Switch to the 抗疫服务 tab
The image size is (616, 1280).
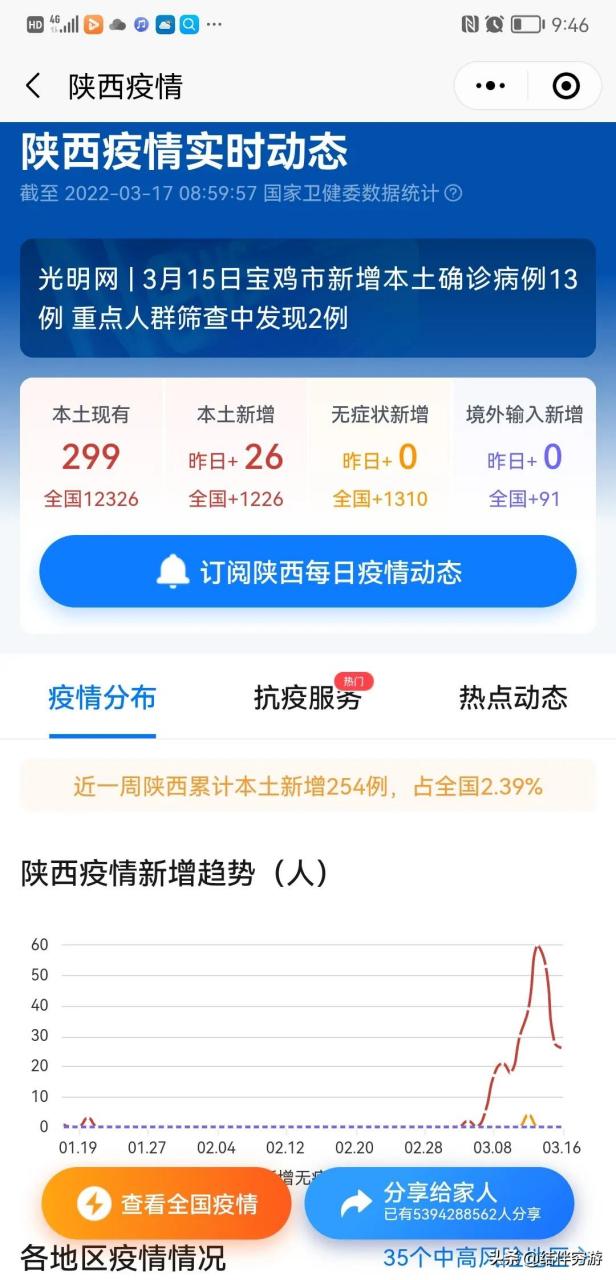click(x=308, y=698)
